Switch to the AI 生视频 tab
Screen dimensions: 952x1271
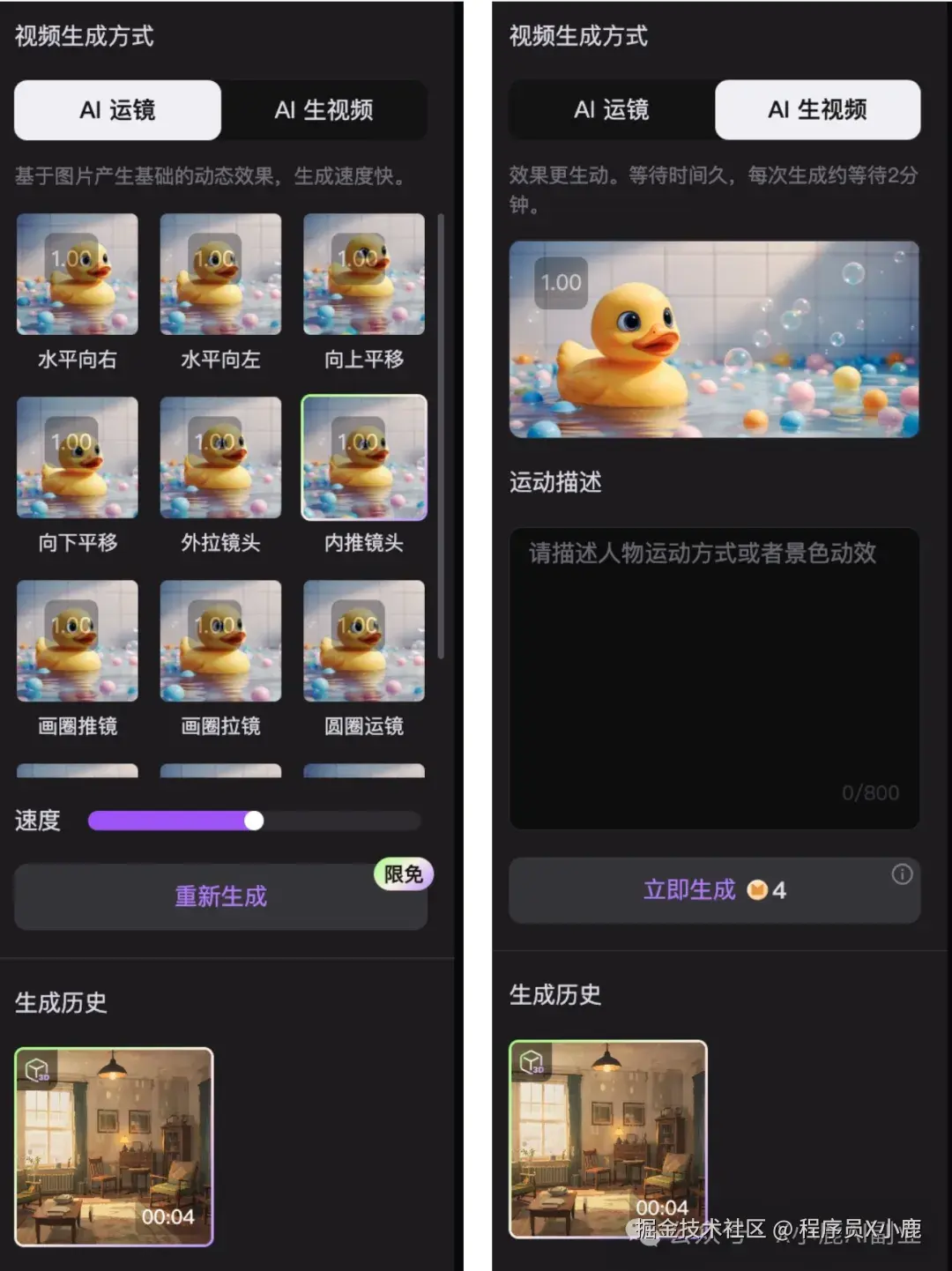(x=816, y=109)
